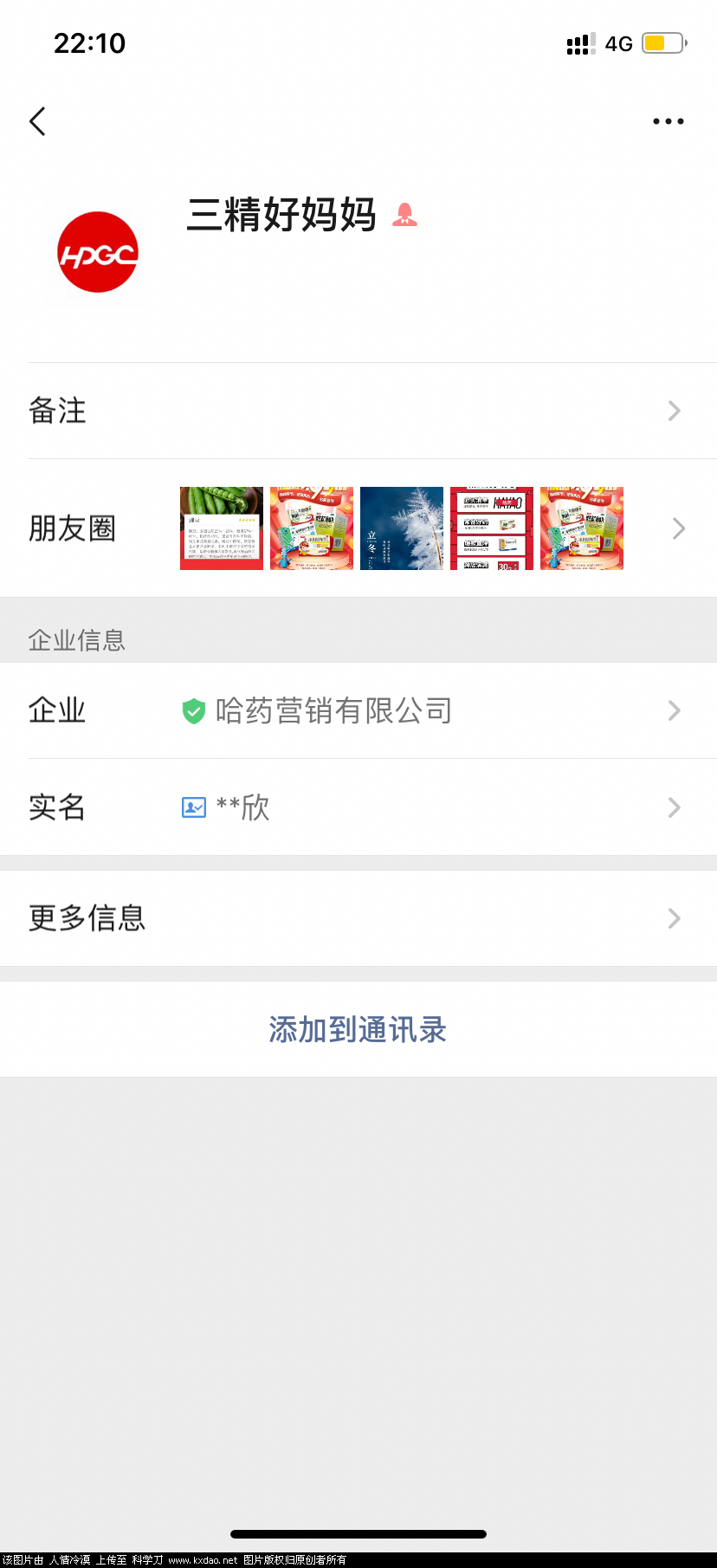Open the 实名 verified name row
The image size is (717, 1568).
(x=358, y=807)
